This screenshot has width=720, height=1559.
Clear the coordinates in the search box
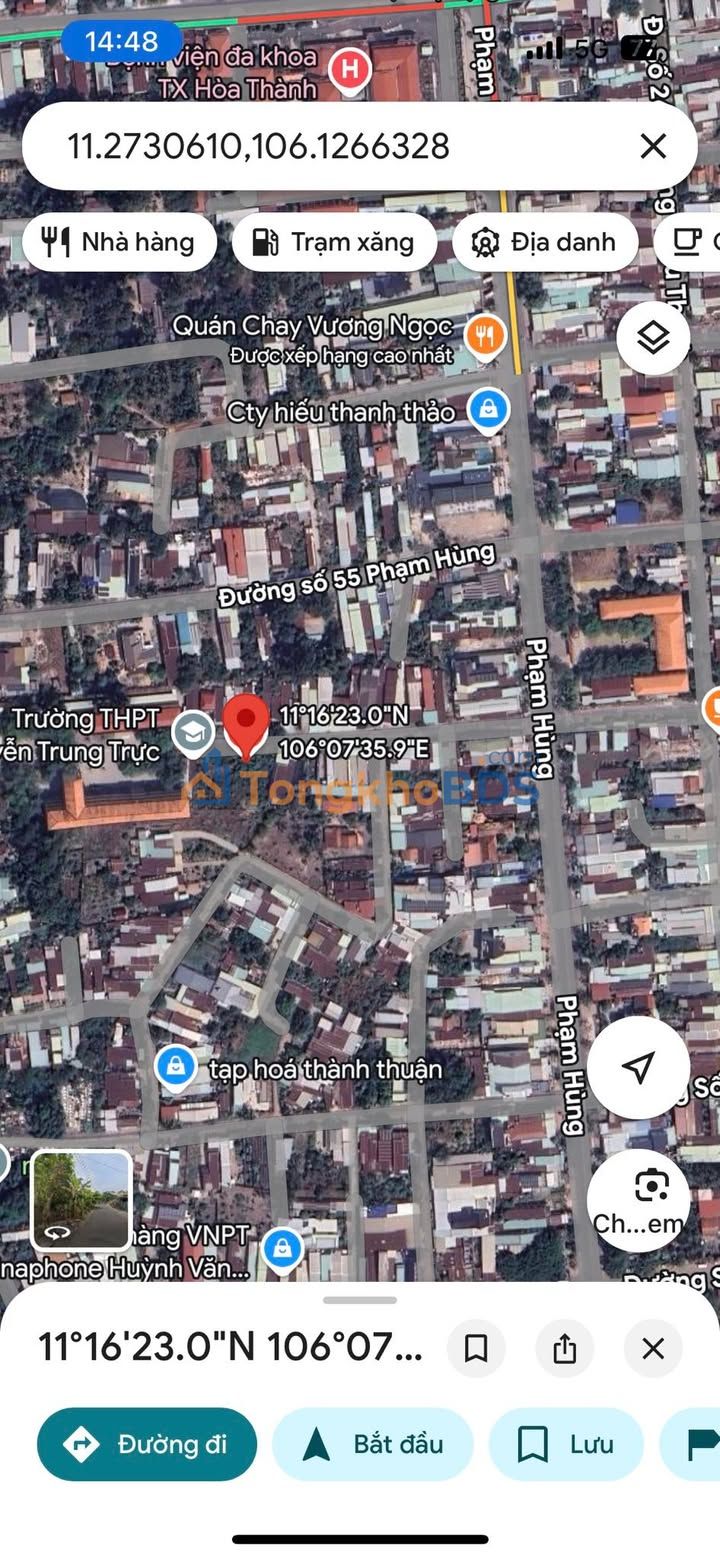click(x=653, y=147)
